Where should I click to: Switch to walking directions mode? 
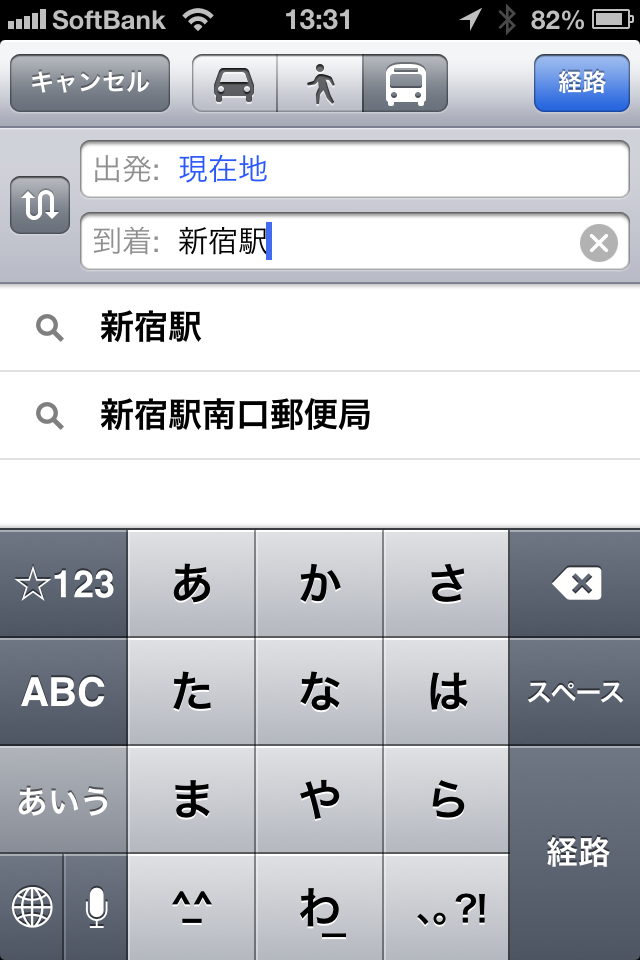point(320,83)
